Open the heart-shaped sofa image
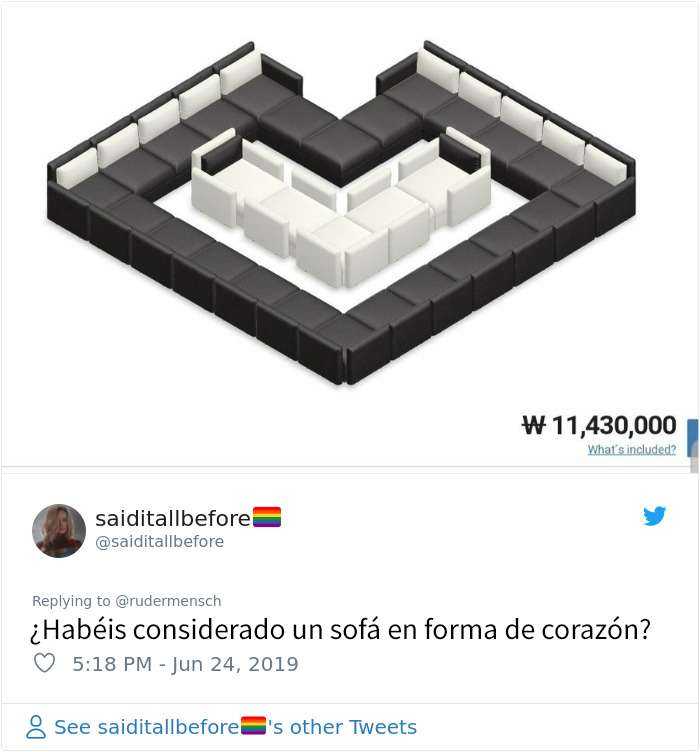 tap(340, 215)
